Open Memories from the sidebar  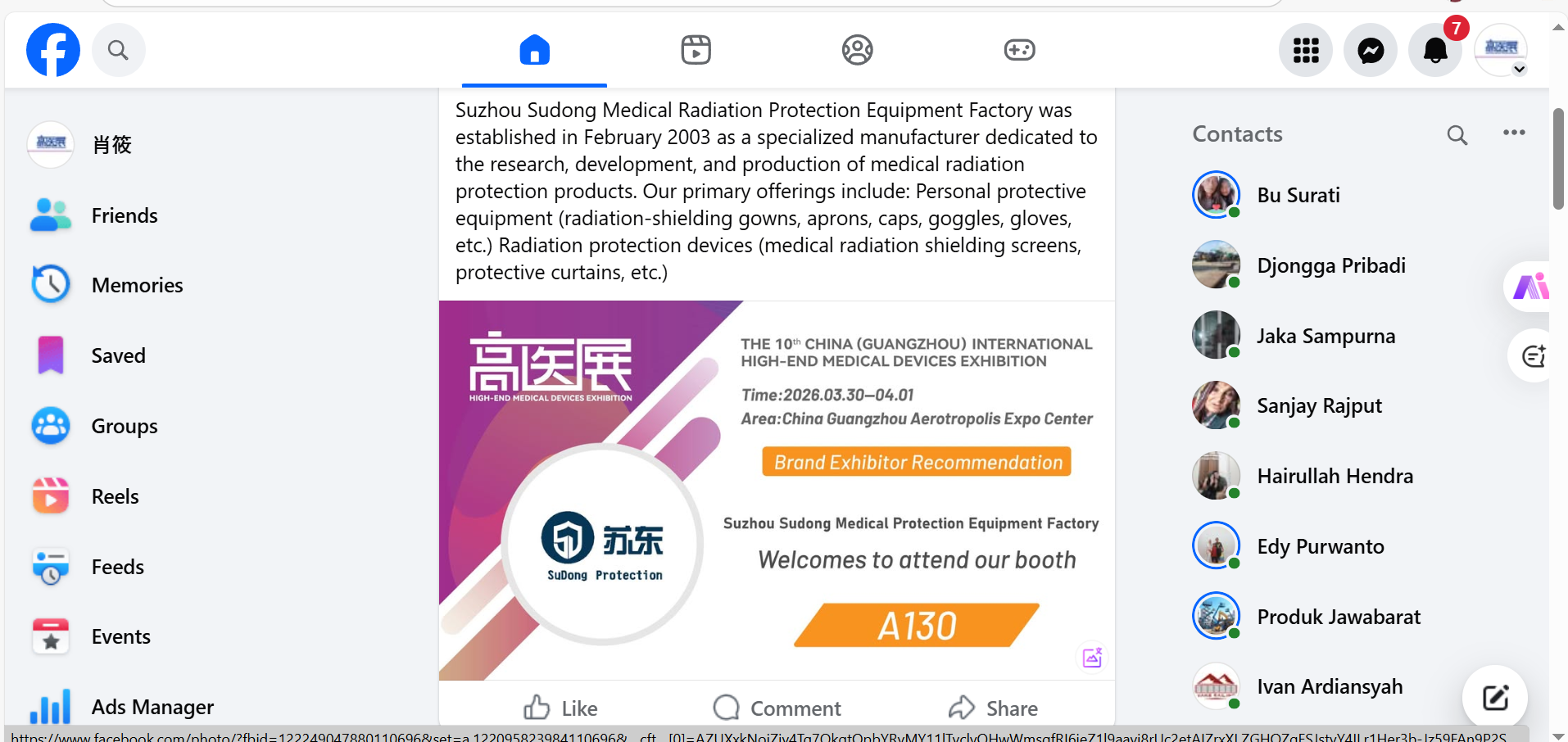137,285
